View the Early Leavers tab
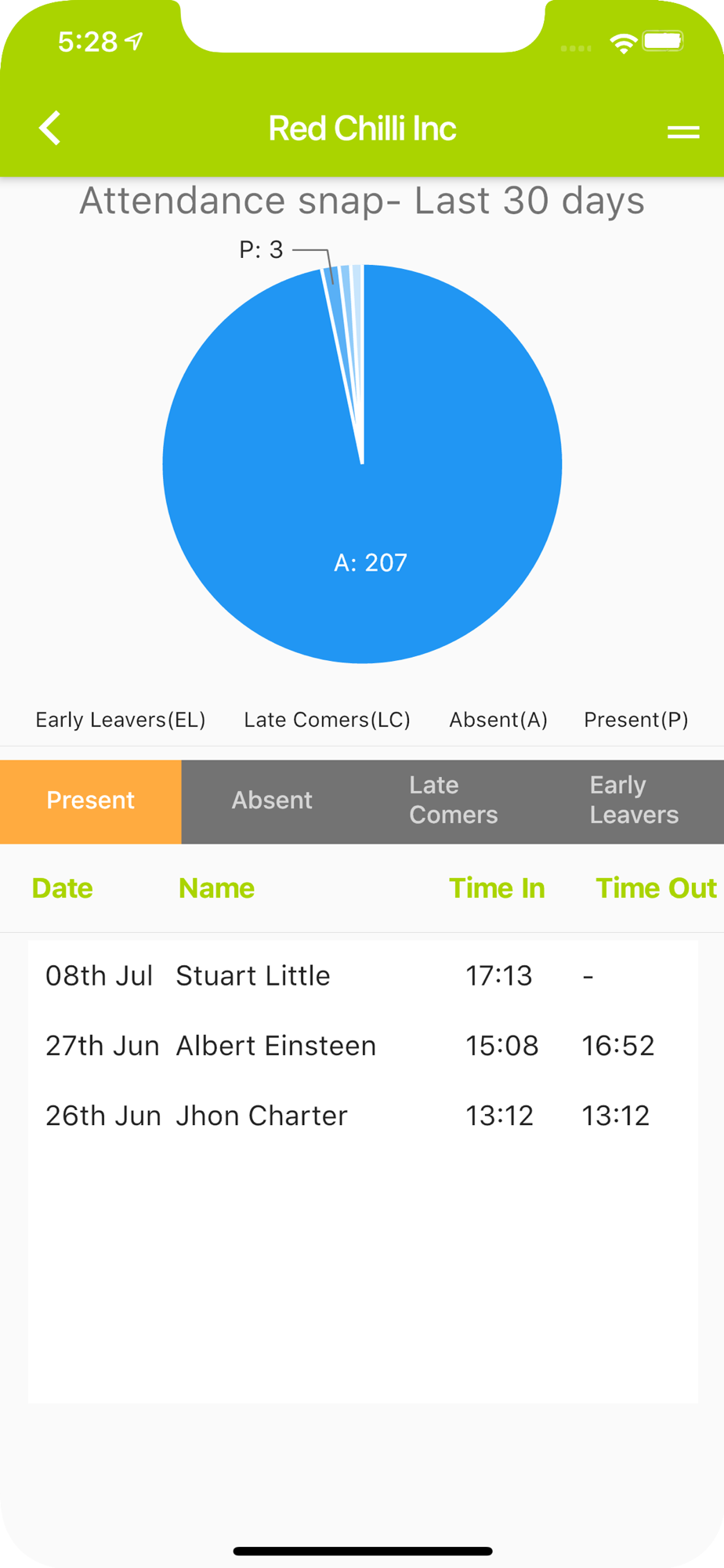Viewport: 724px width, 1568px height. (634, 801)
